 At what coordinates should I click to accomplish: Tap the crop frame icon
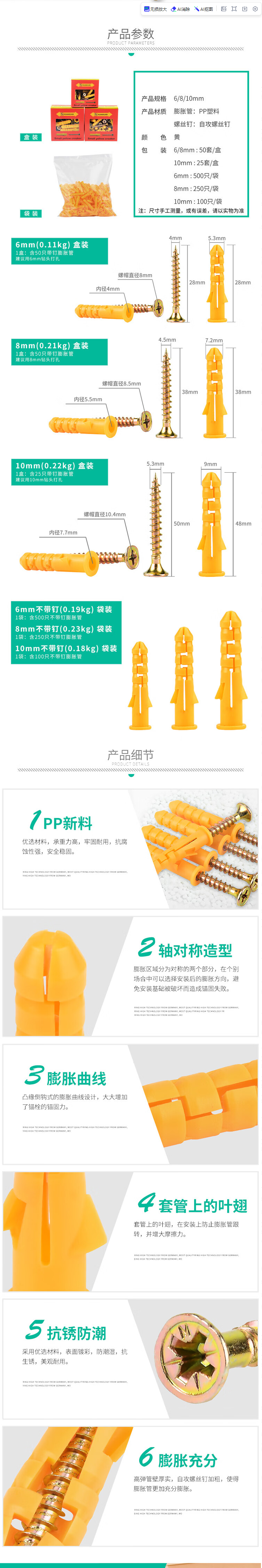point(234,9)
